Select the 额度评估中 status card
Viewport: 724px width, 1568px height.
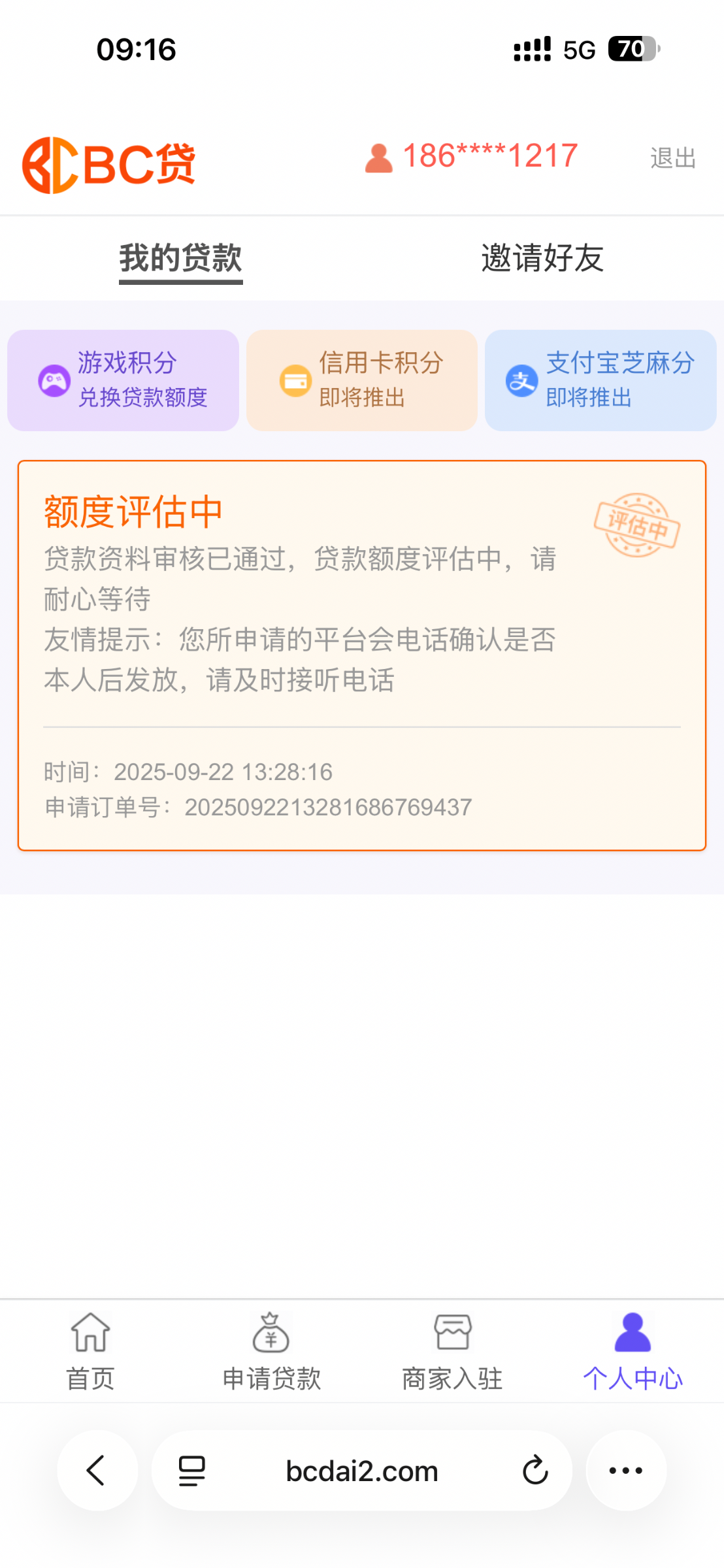pyautogui.click(x=362, y=653)
